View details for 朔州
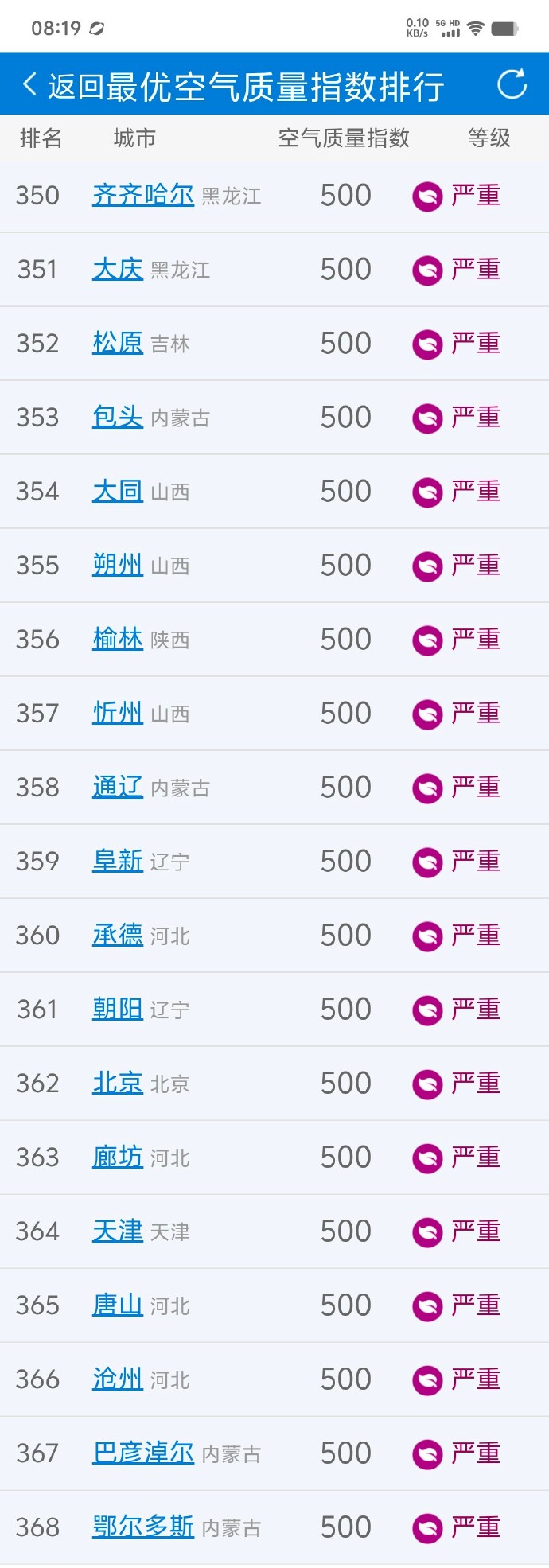 (118, 565)
